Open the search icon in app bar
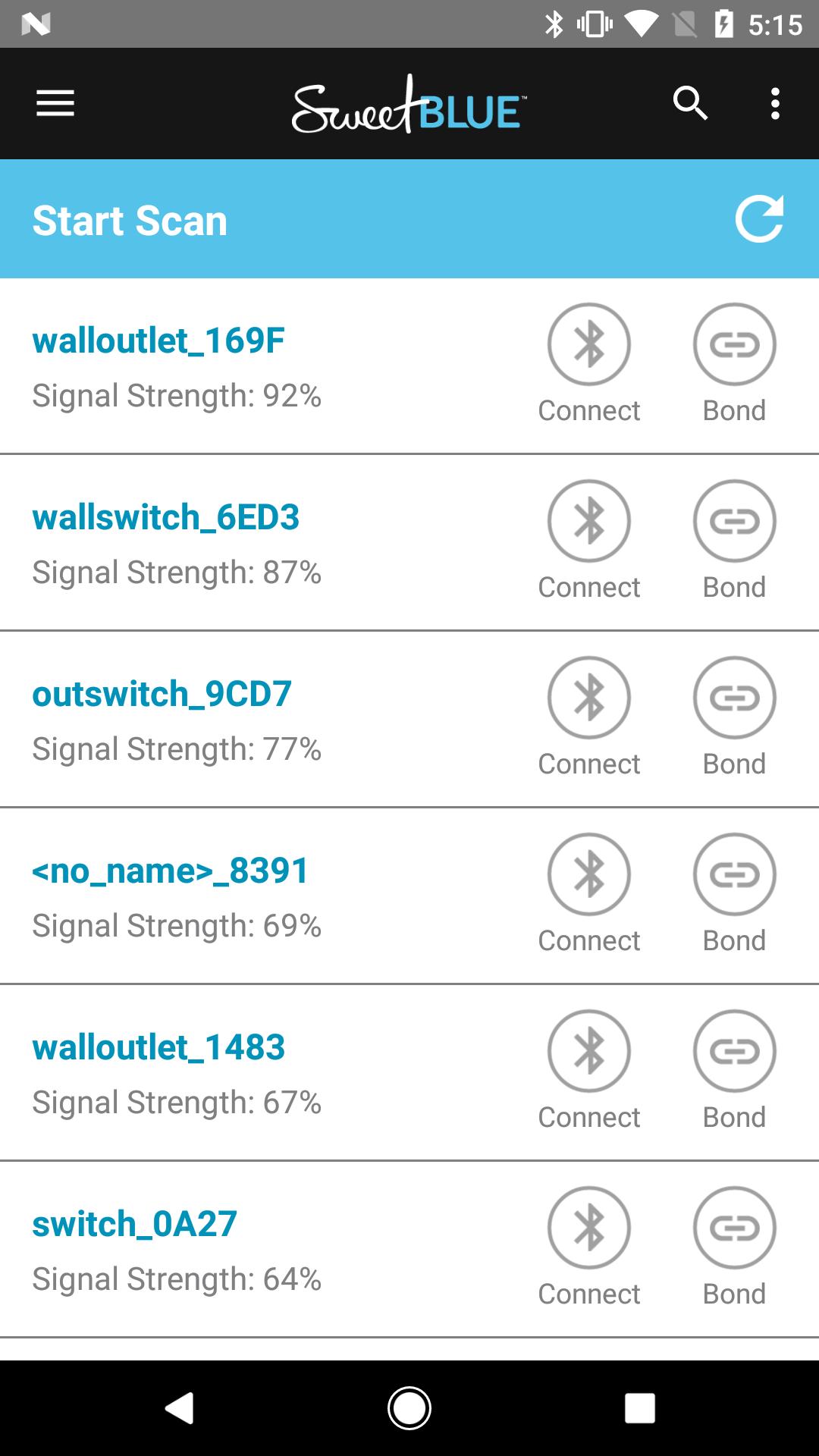The width and height of the screenshot is (819, 1456). pos(690,103)
